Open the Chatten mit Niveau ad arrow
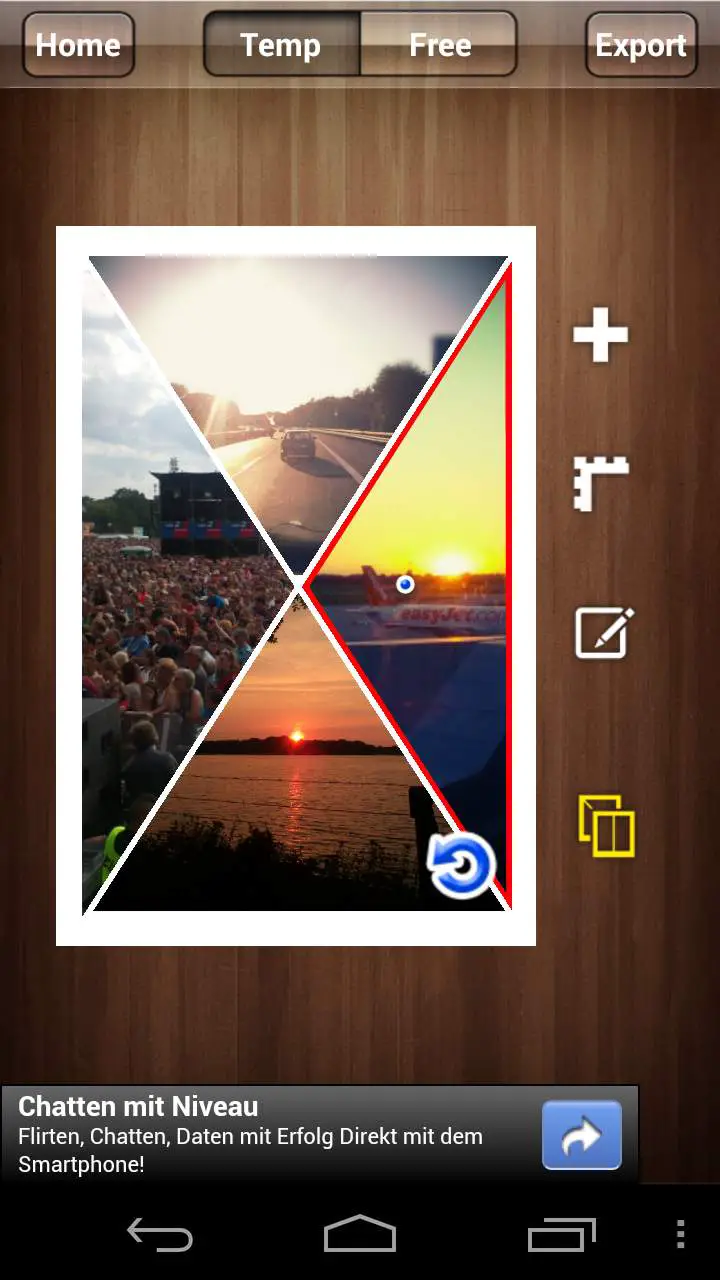 coord(582,1135)
